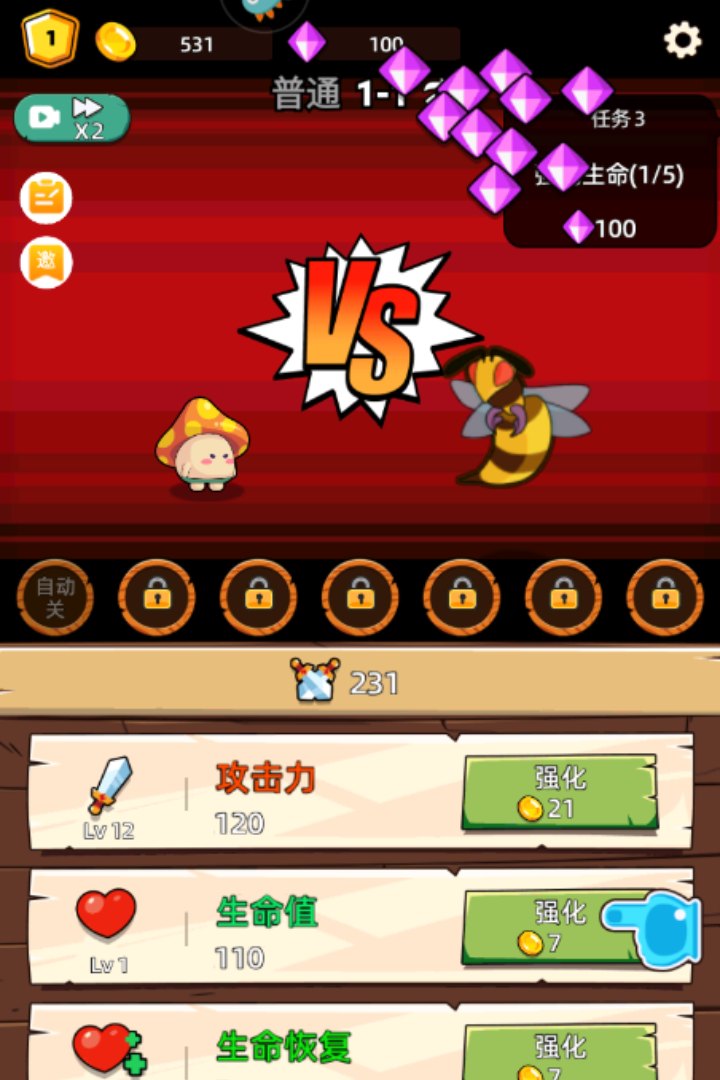Open the settings gear
The image size is (720, 1080).
pyautogui.click(x=682, y=41)
